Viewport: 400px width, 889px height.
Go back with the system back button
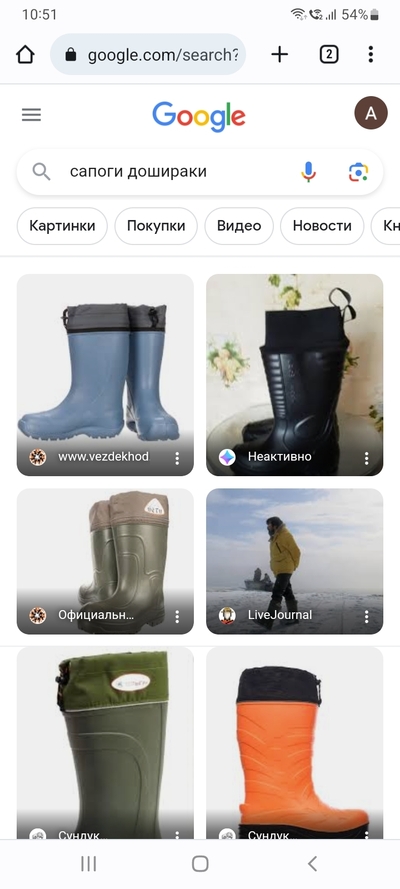312,863
